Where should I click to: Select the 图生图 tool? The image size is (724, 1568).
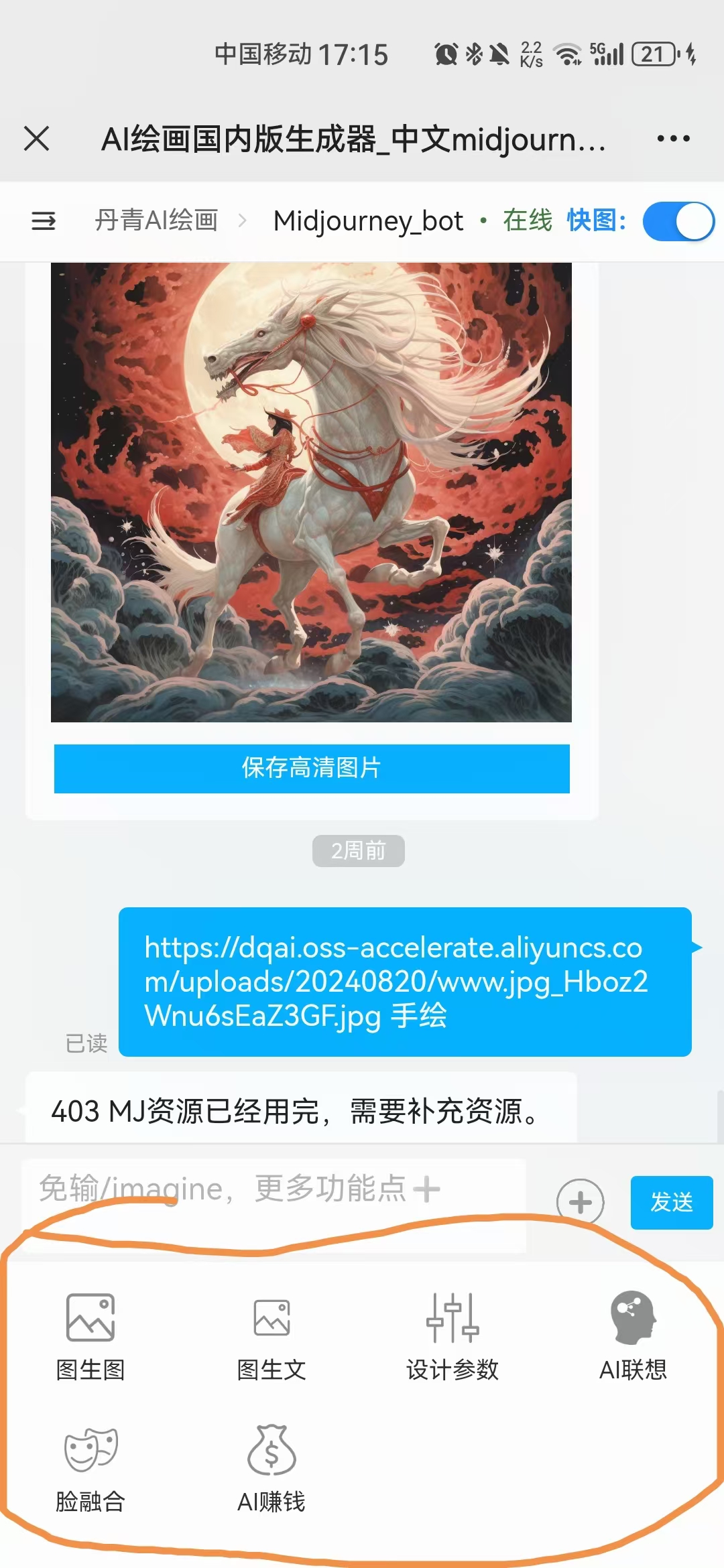tap(90, 1335)
